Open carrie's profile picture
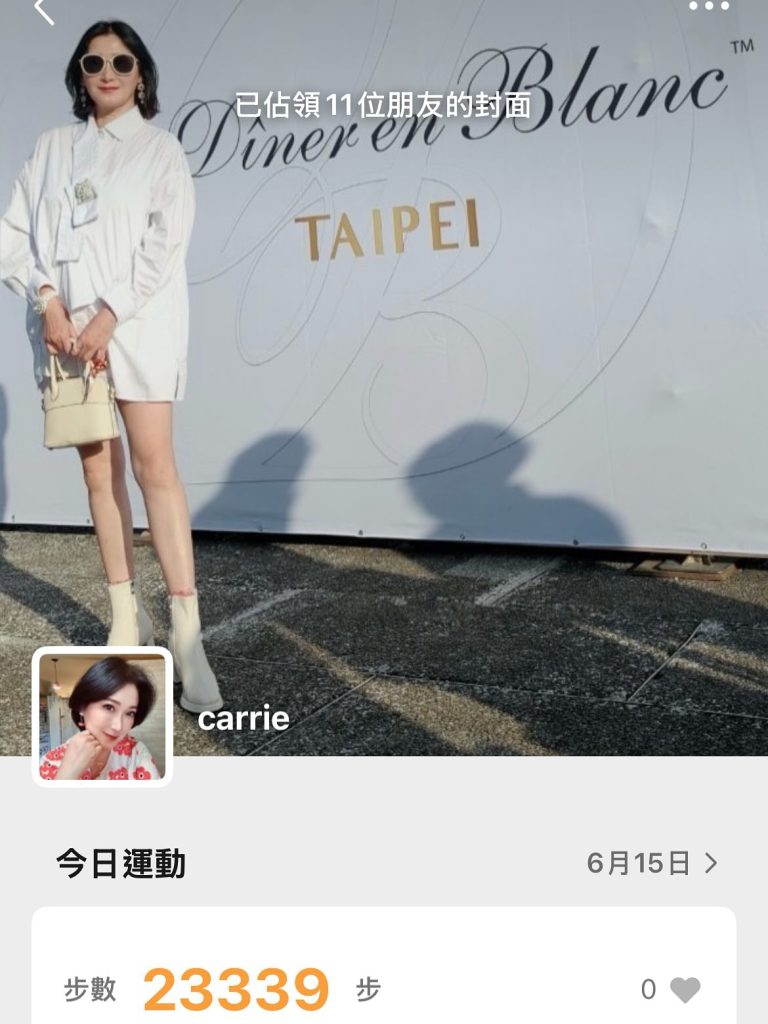This screenshot has width=768, height=1024. [x=102, y=717]
